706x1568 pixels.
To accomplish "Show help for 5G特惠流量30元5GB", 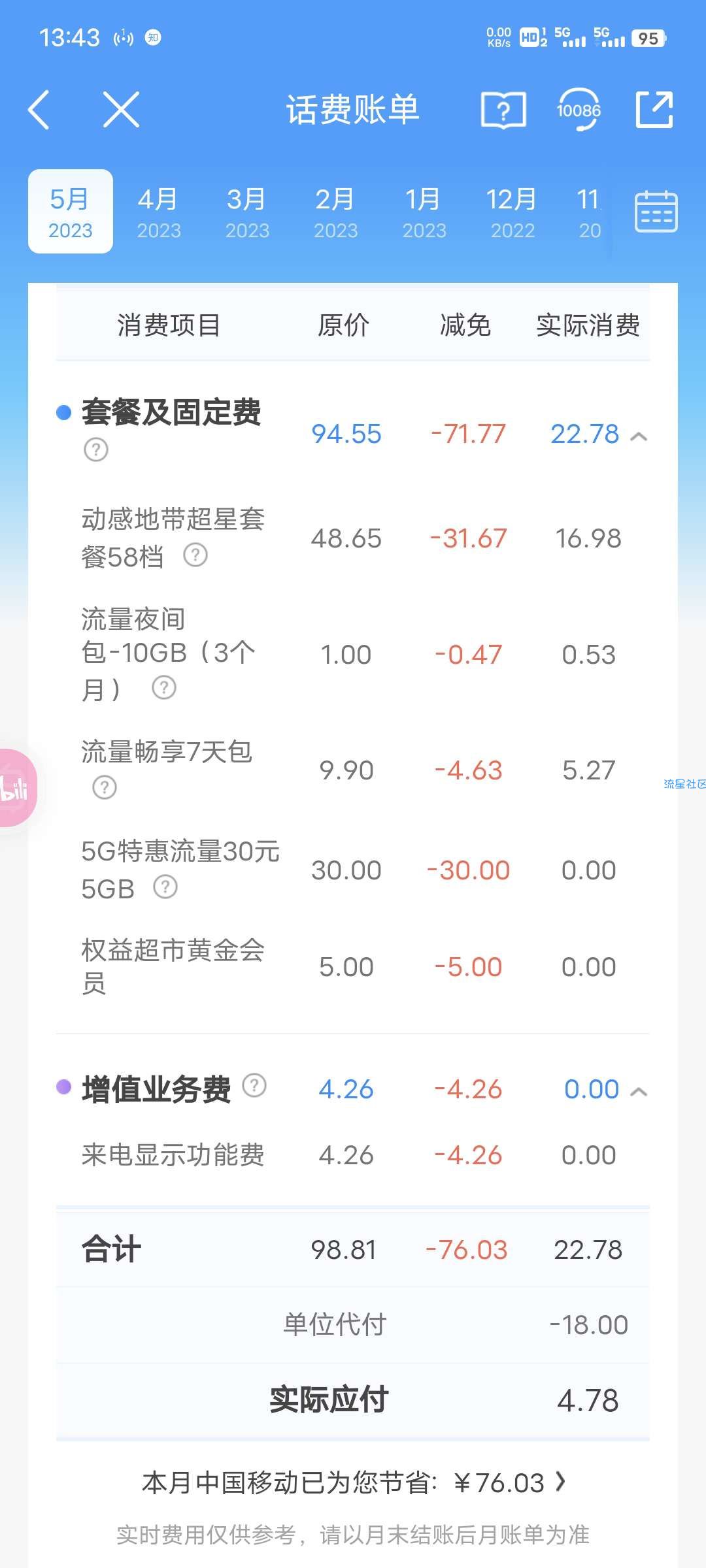I will [x=165, y=887].
